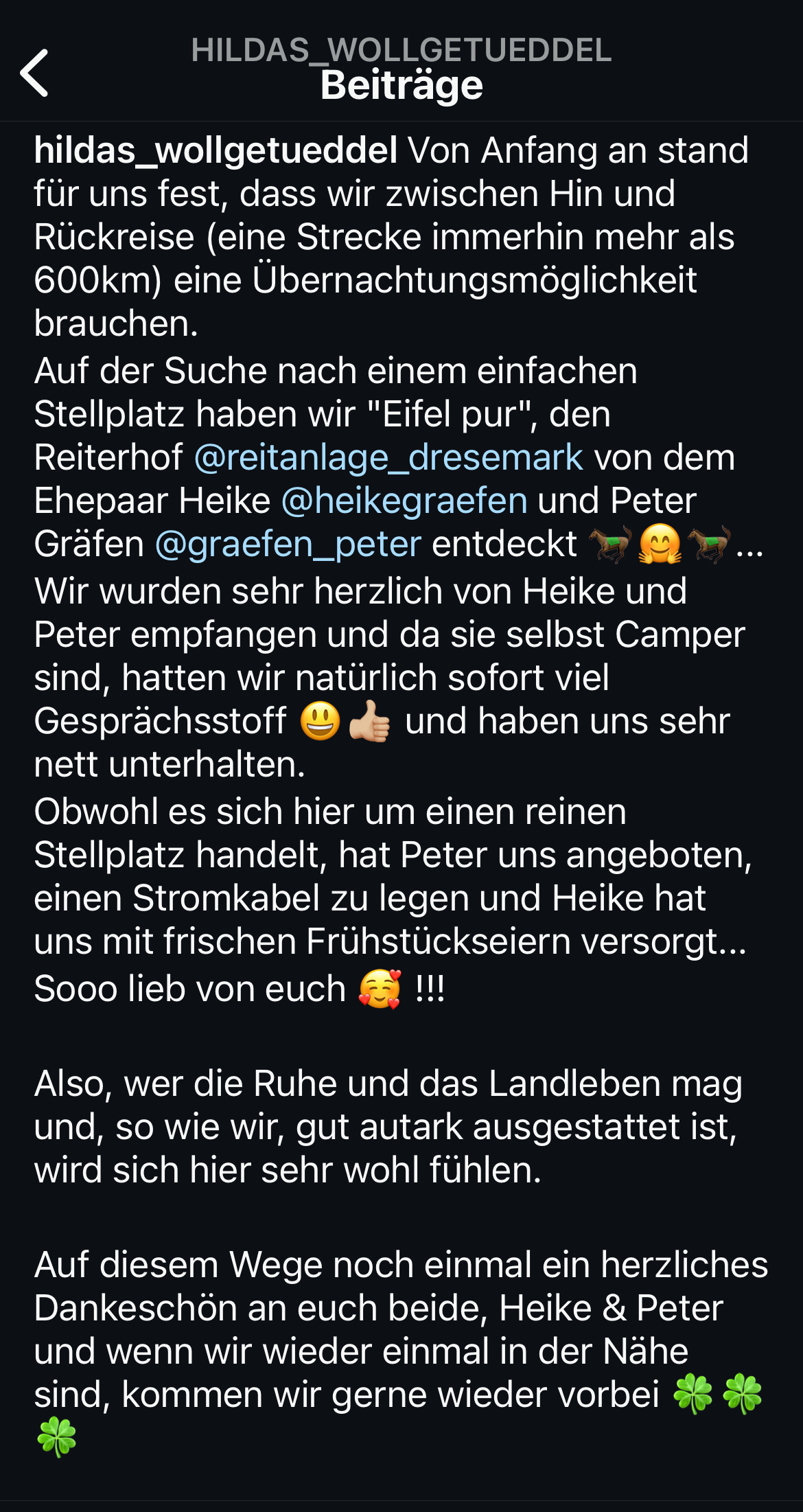Screen dimensions: 803x1512
Task: Tap the hugging face emoji
Action: point(660,544)
